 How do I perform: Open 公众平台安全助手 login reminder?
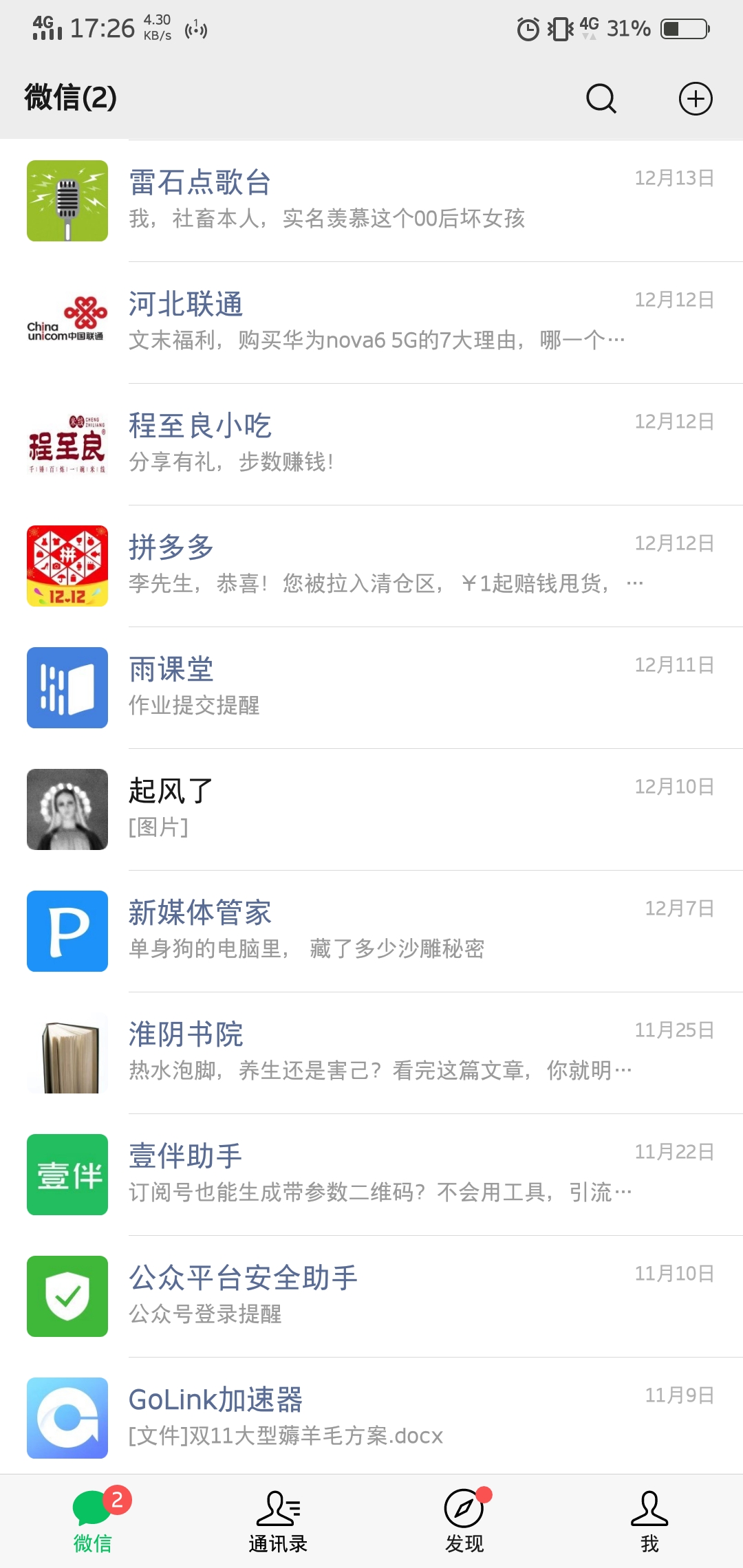[x=371, y=1296]
